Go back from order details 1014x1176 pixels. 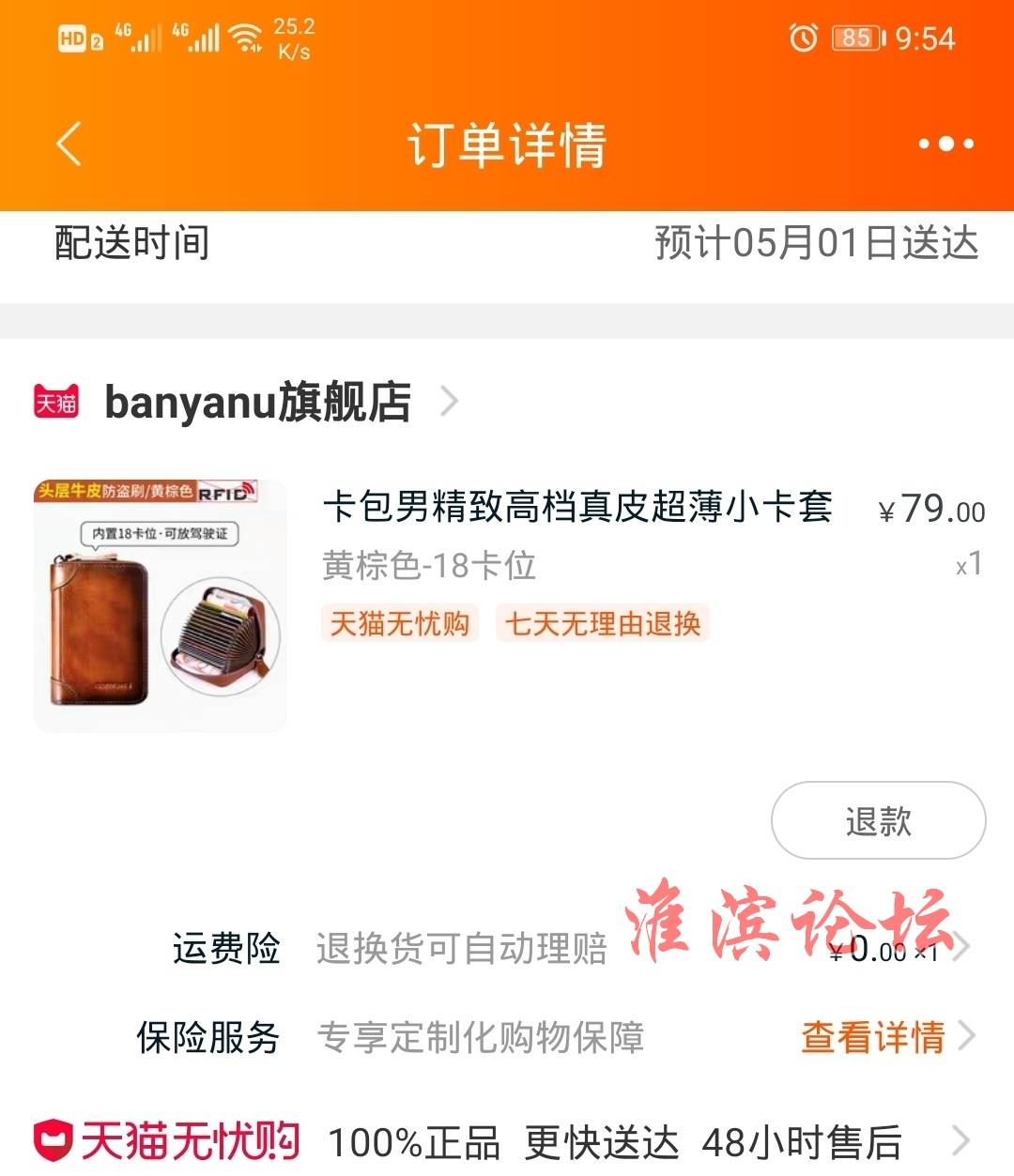[x=69, y=145]
